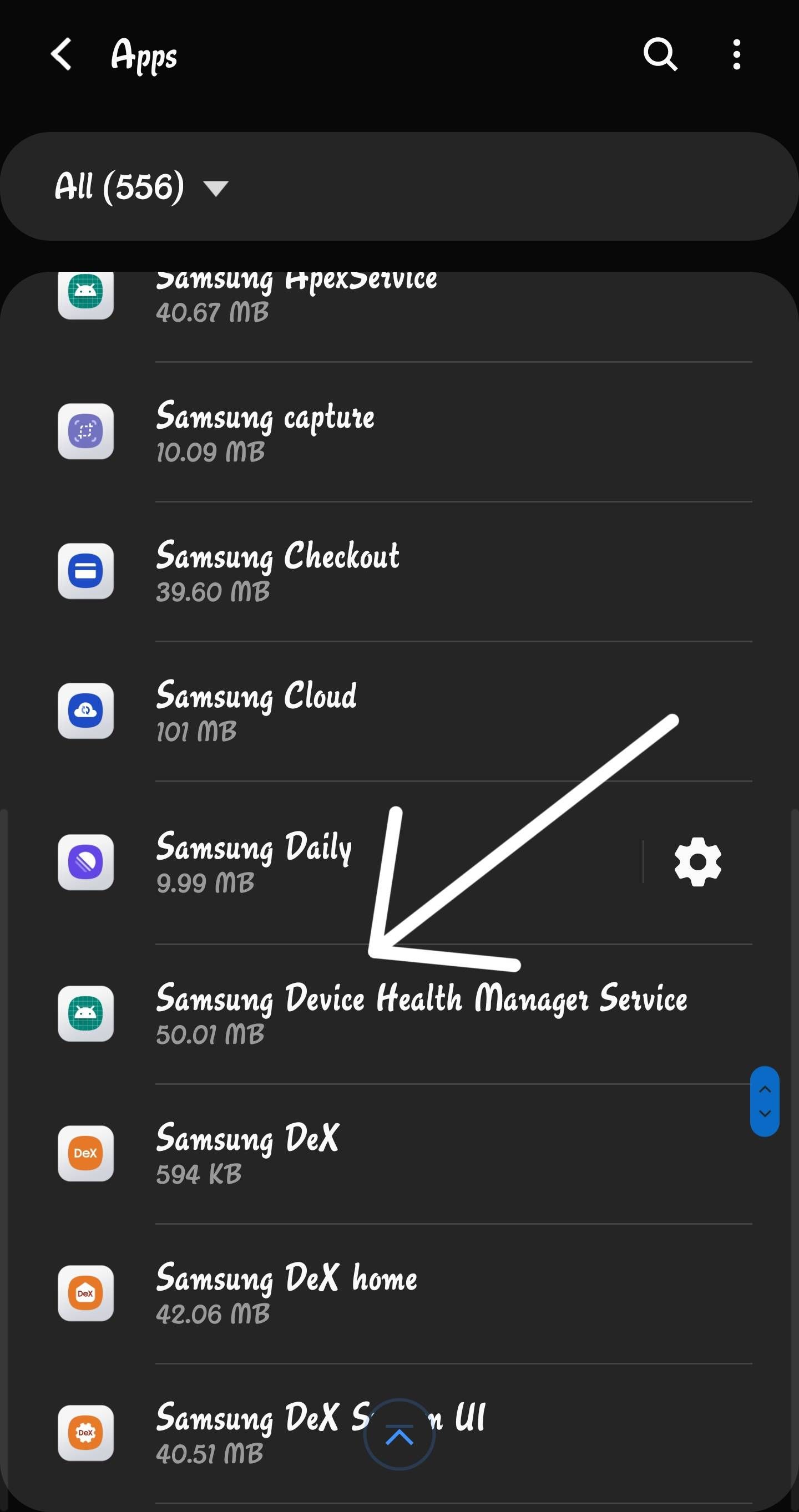Image resolution: width=799 pixels, height=1512 pixels.
Task: Jump back to top of list
Action: point(399,1434)
